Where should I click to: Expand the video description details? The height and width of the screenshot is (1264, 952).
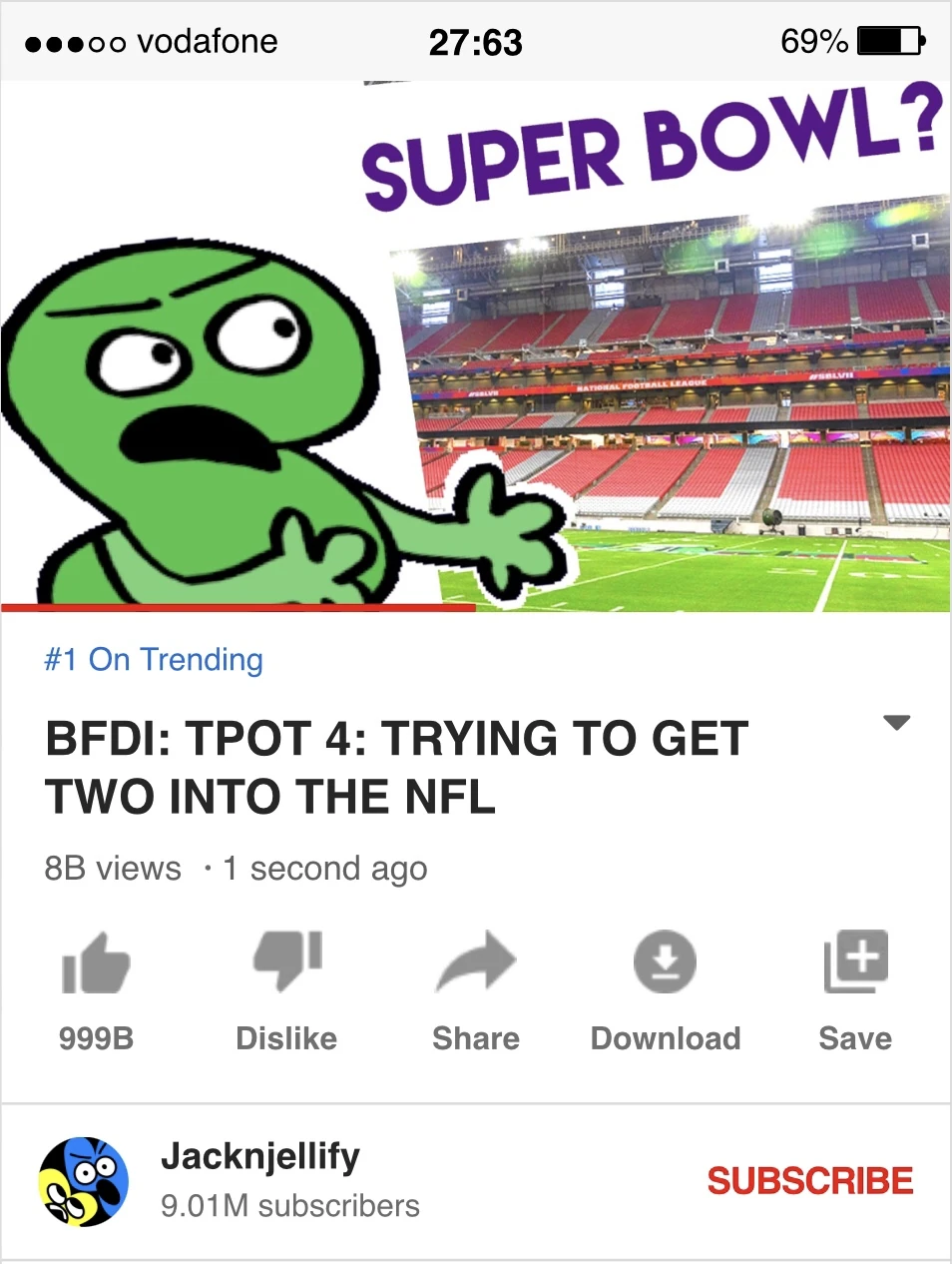pyautogui.click(x=897, y=721)
